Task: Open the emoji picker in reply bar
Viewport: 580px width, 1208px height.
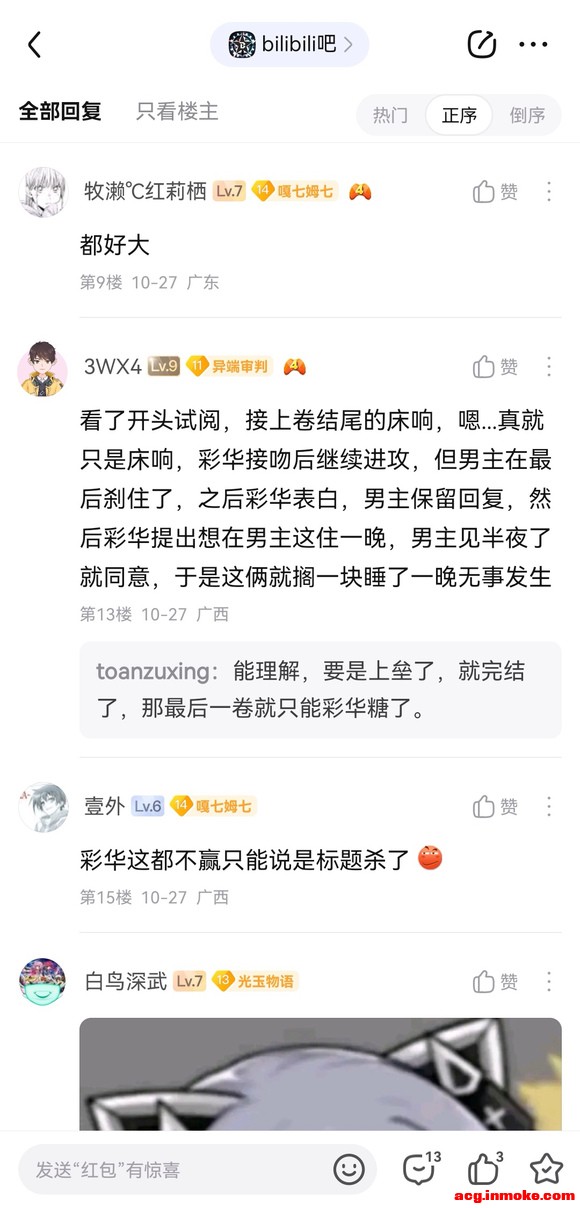Action: click(x=348, y=1169)
